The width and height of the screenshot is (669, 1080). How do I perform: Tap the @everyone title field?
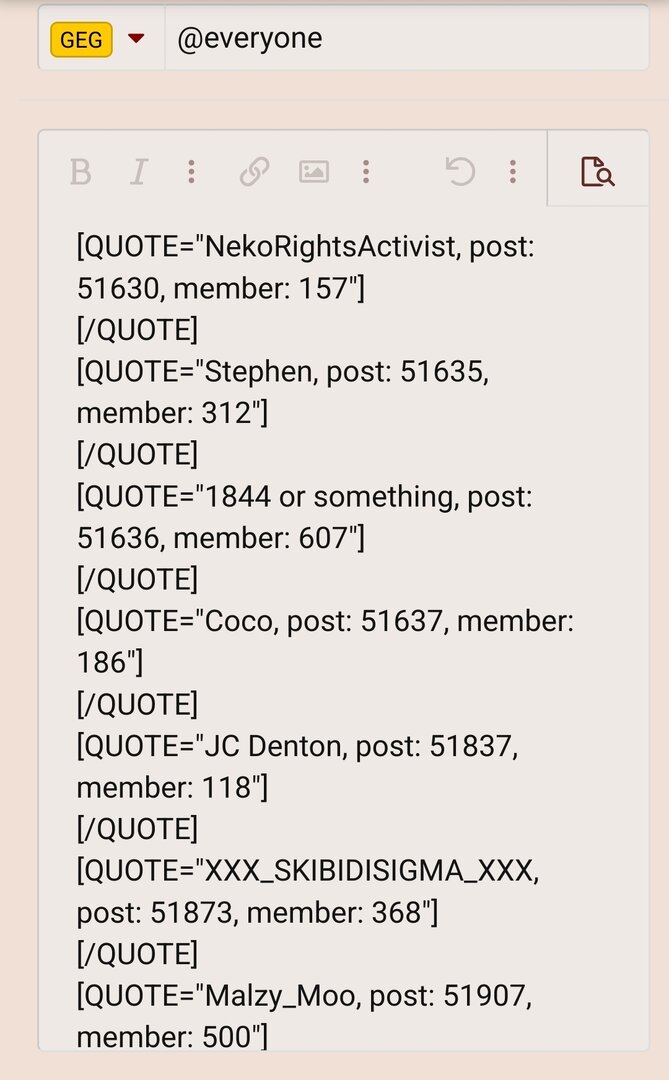[x=406, y=38]
